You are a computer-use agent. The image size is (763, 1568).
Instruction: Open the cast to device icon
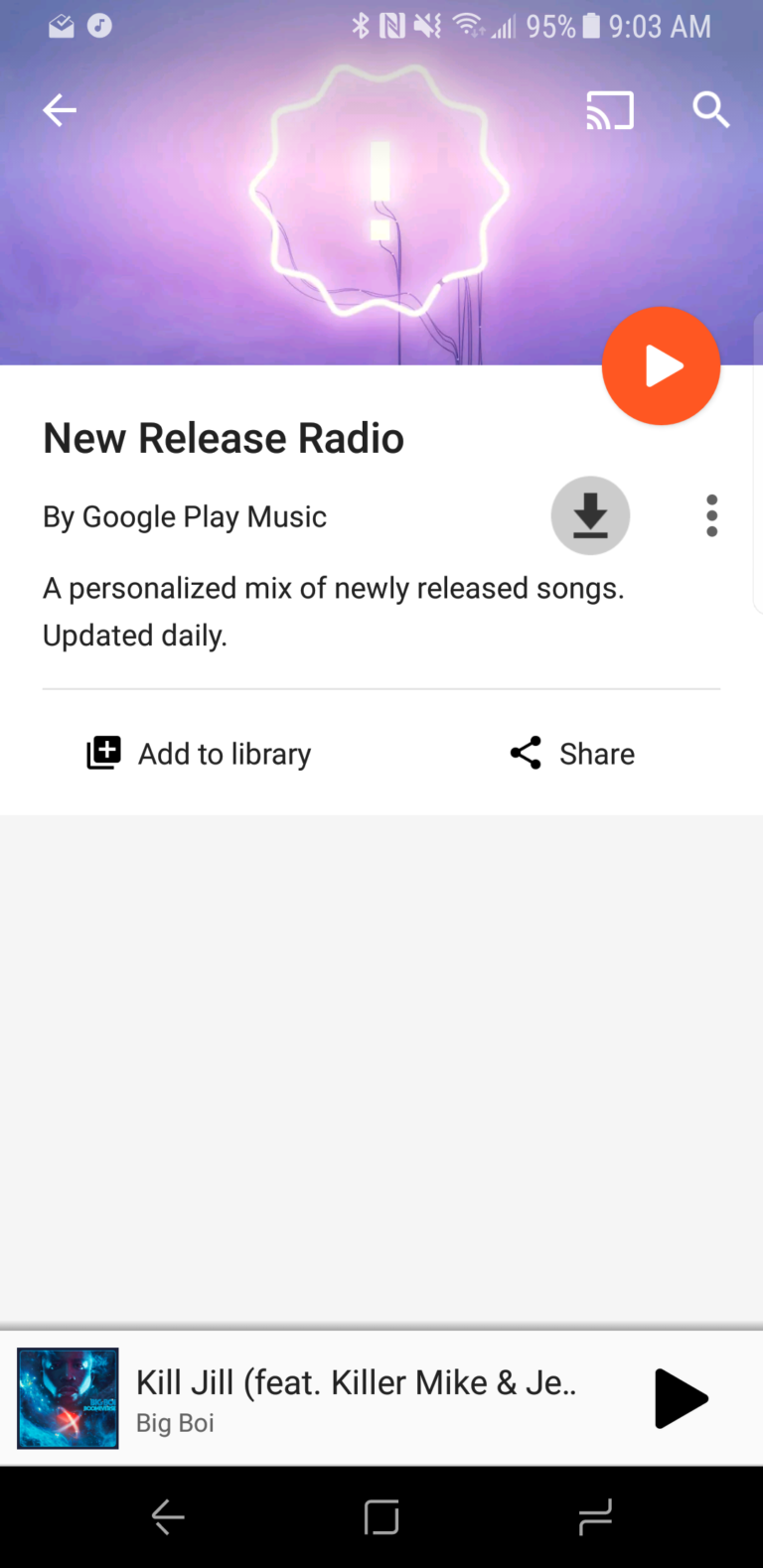click(610, 110)
